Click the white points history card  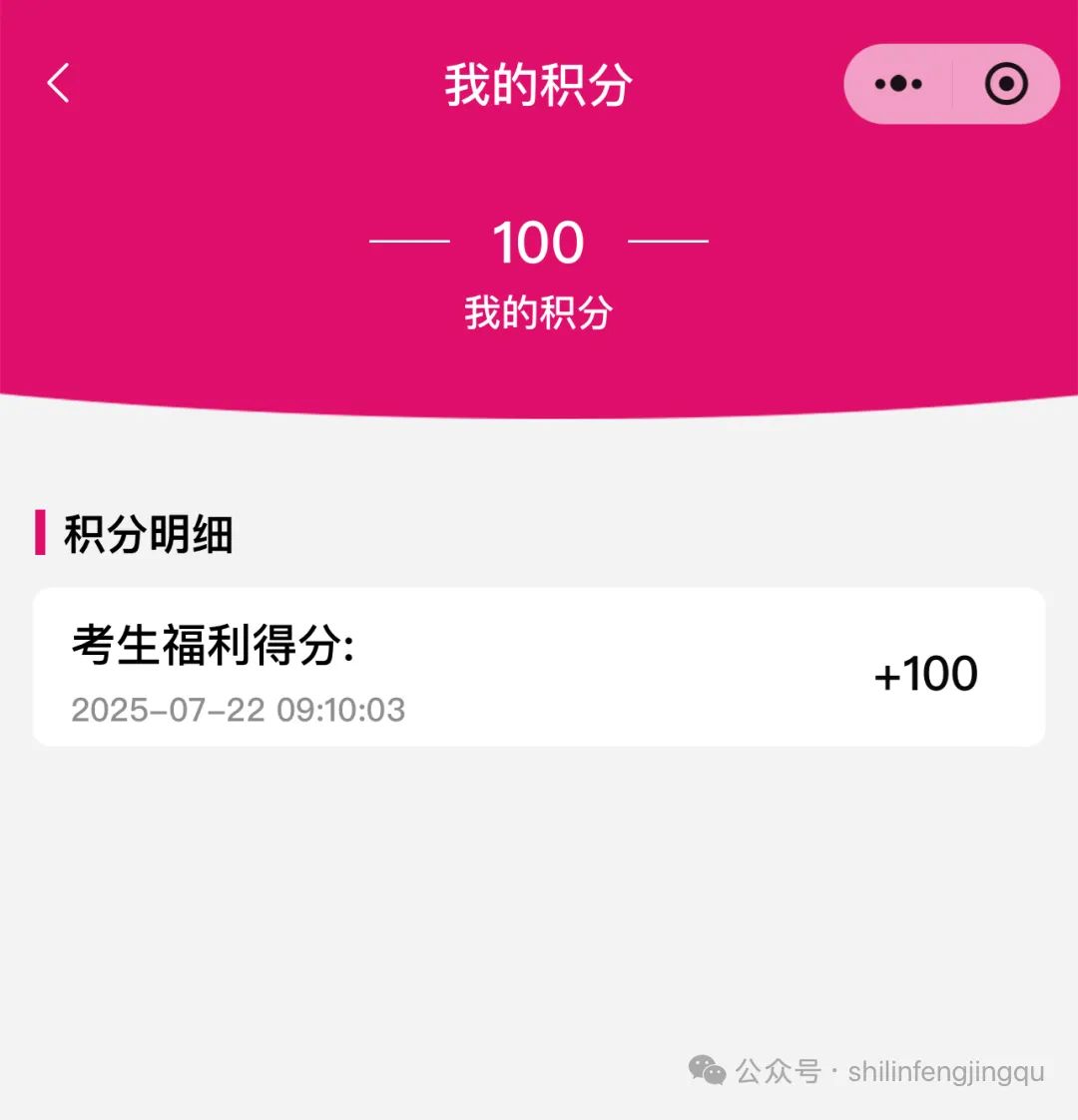point(539,666)
